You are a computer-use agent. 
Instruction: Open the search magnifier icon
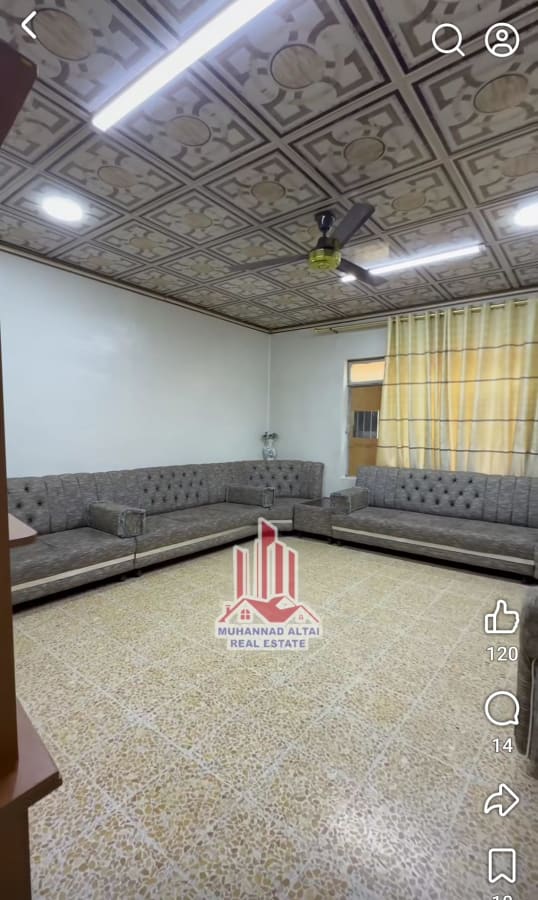[x=448, y=40]
